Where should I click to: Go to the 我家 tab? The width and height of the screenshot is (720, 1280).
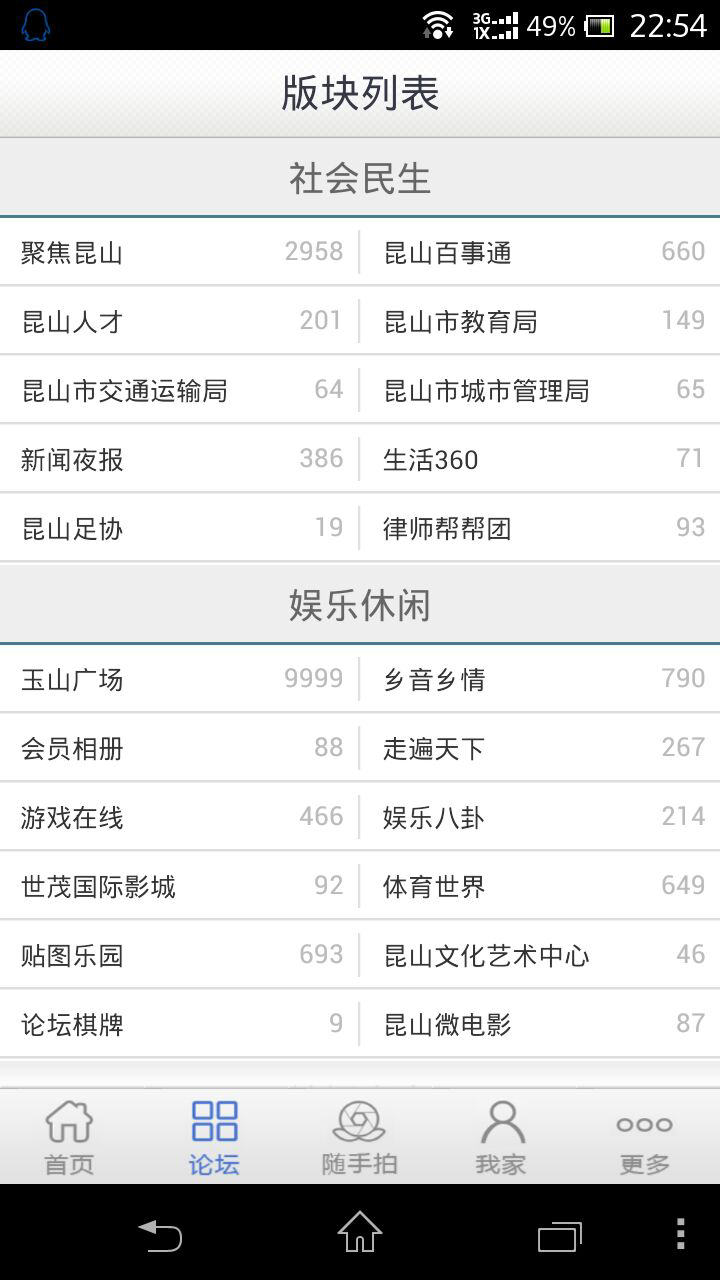[501, 1137]
